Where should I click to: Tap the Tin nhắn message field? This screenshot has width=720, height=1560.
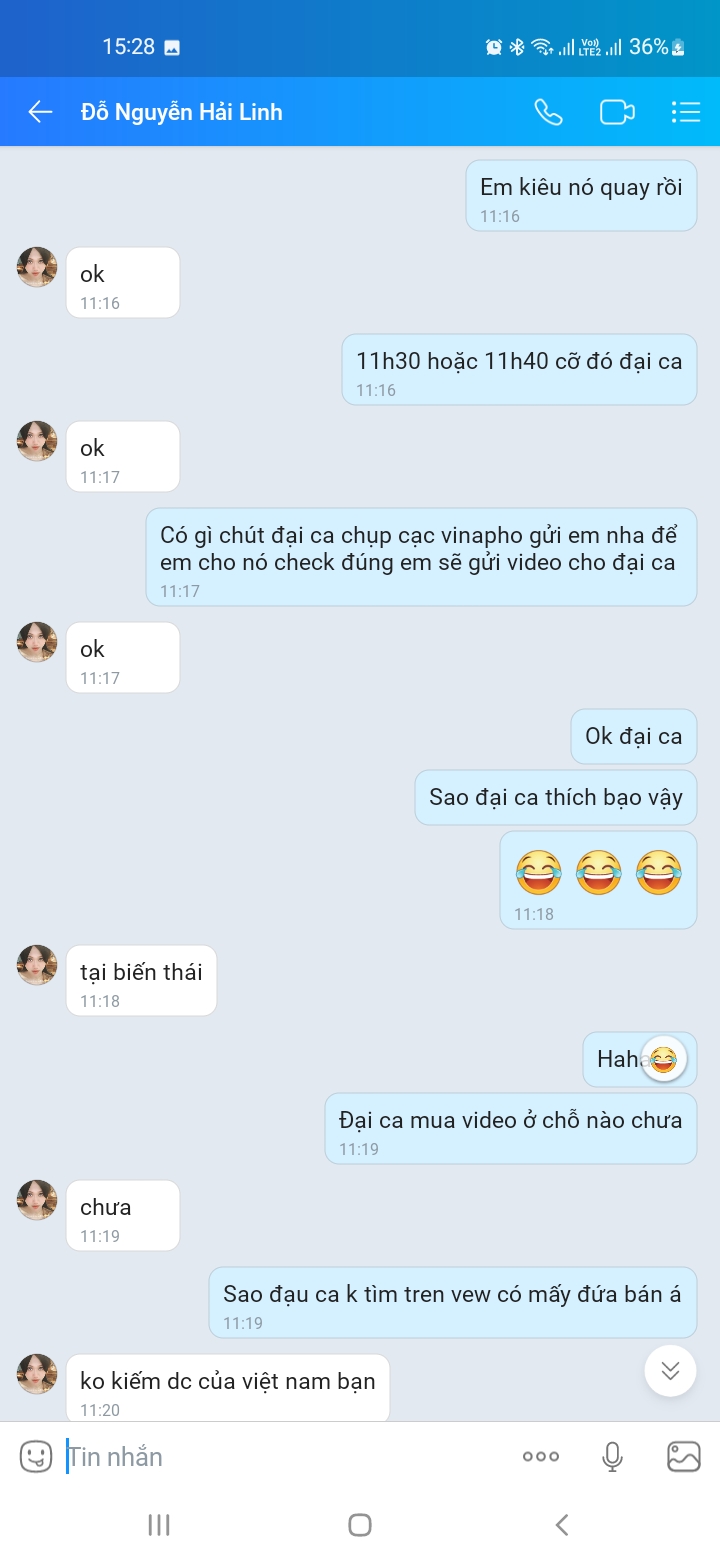coord(280,1456)
